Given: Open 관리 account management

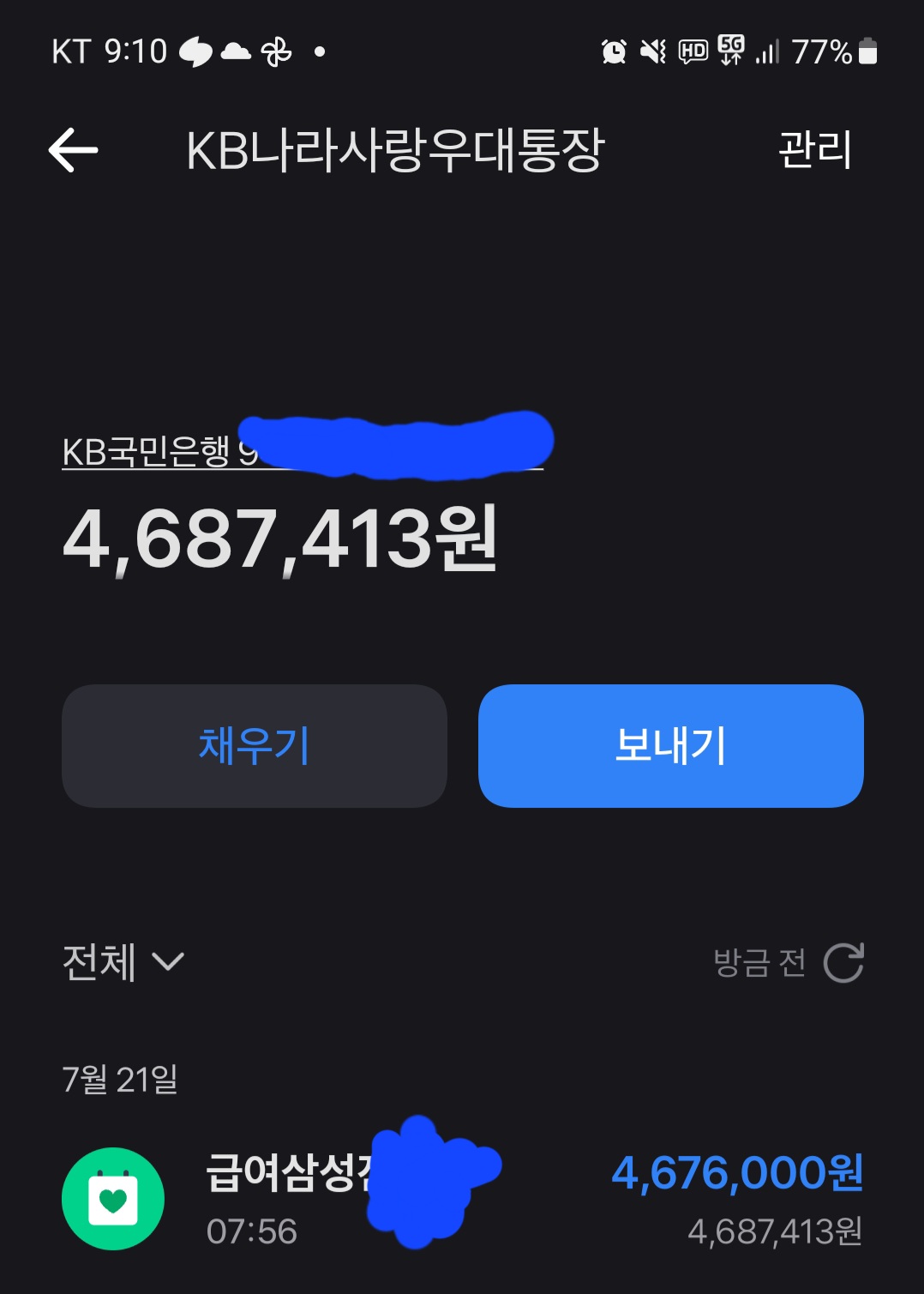Looking at the screenshot, I should pos(814,150).
